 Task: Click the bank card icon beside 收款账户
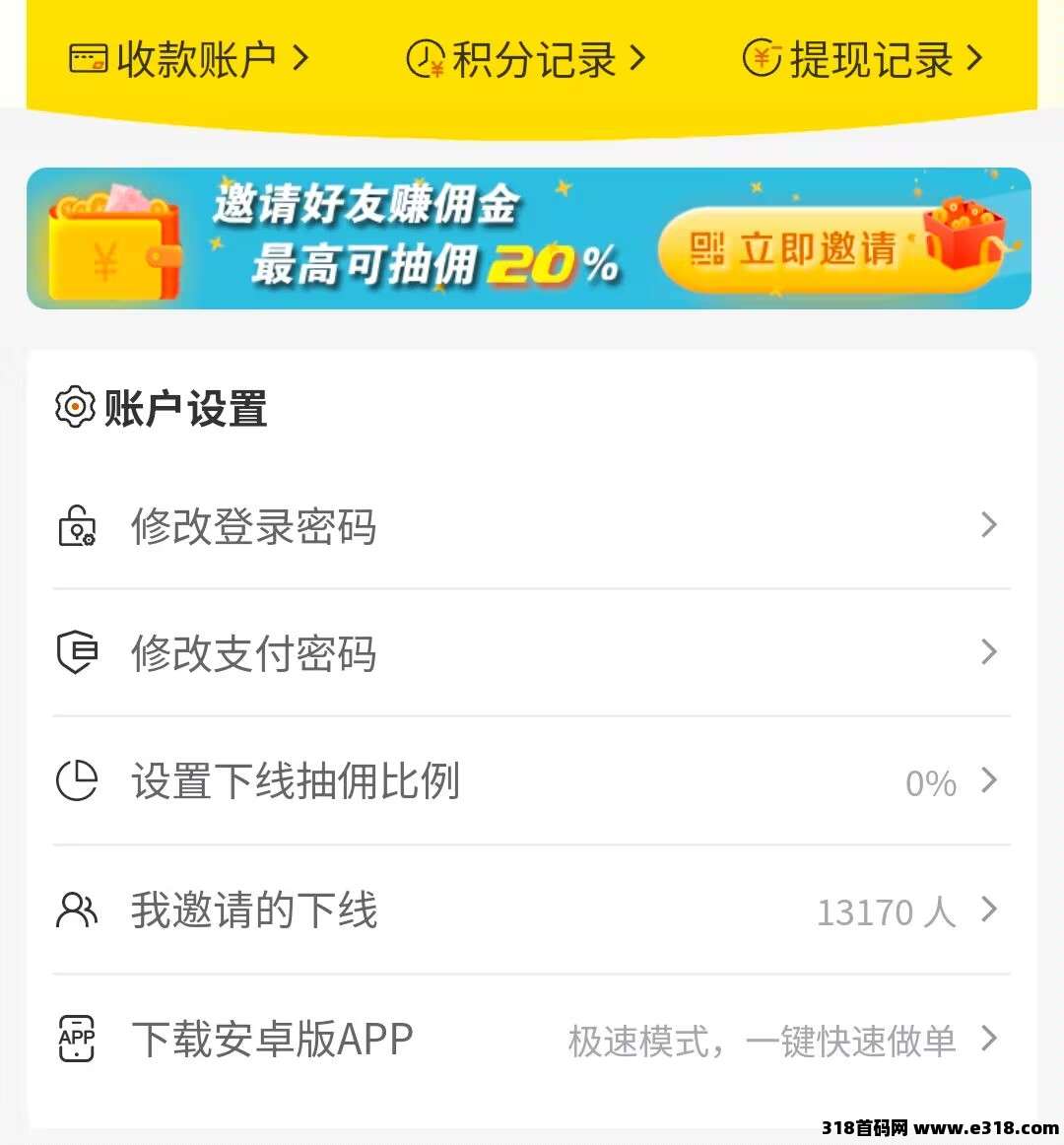[x=87, y=57]
